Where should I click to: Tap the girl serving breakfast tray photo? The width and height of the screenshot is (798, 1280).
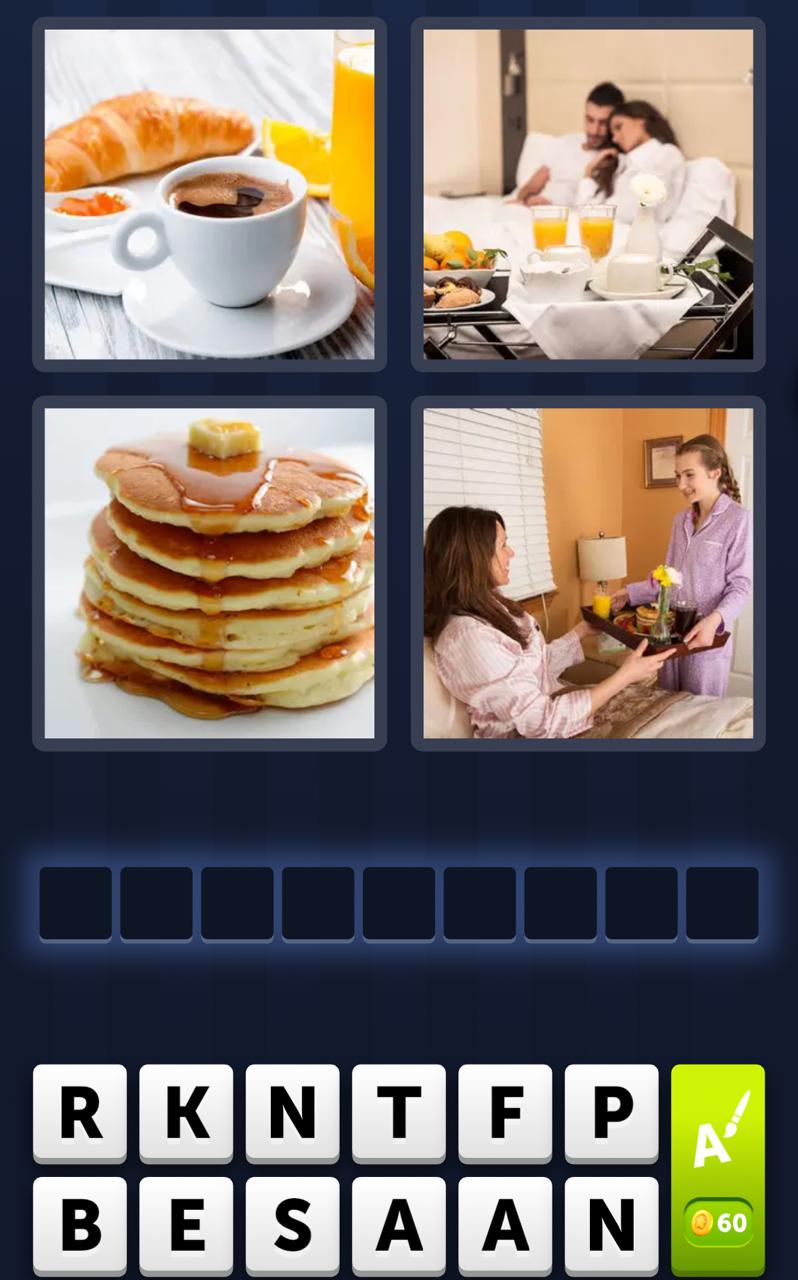(x=587, y=572)
